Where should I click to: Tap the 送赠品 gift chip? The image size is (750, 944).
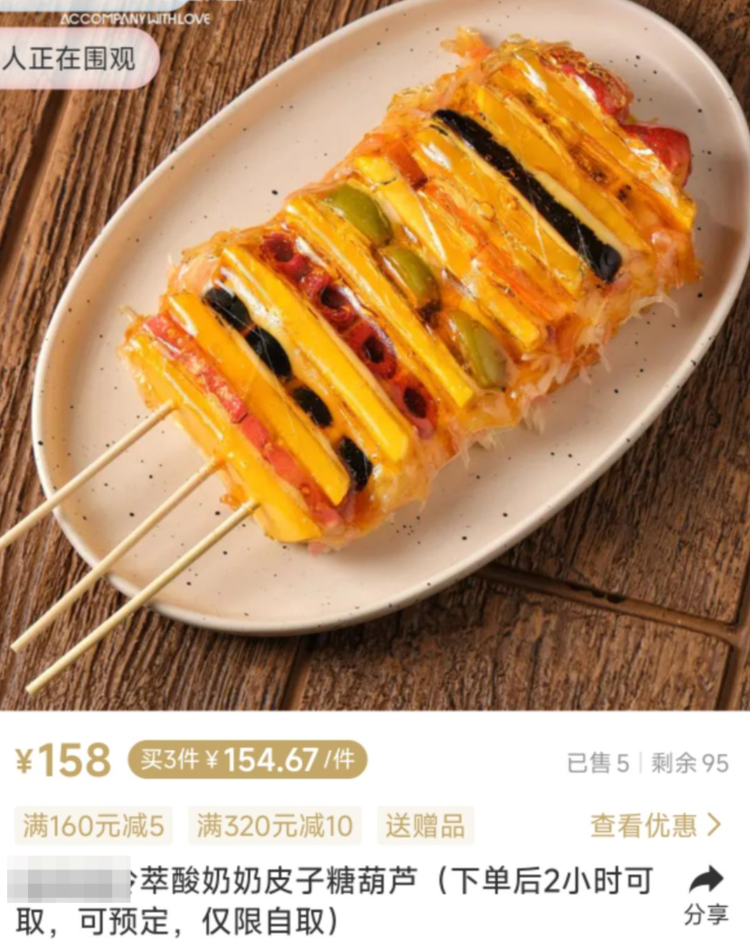(x=425, y=826)
